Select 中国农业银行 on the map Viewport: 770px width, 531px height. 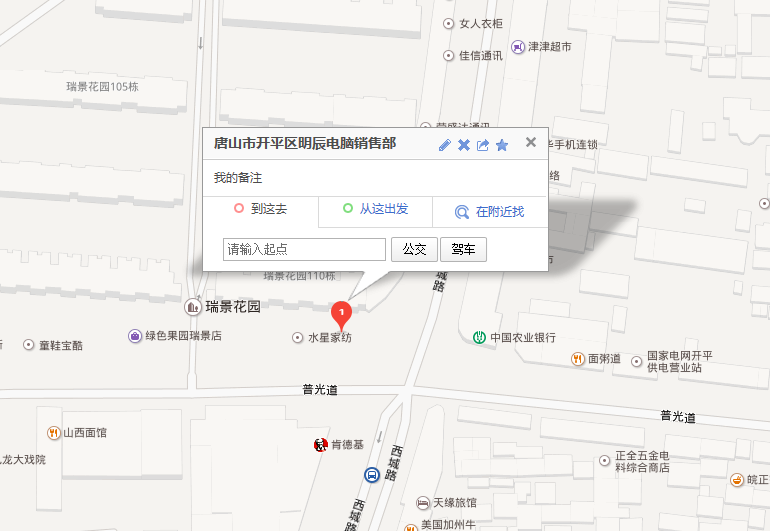(480, 337)
